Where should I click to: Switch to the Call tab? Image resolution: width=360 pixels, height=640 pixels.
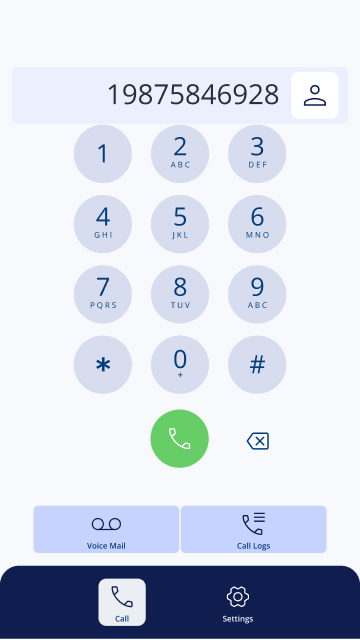click(x=122, y=602)
